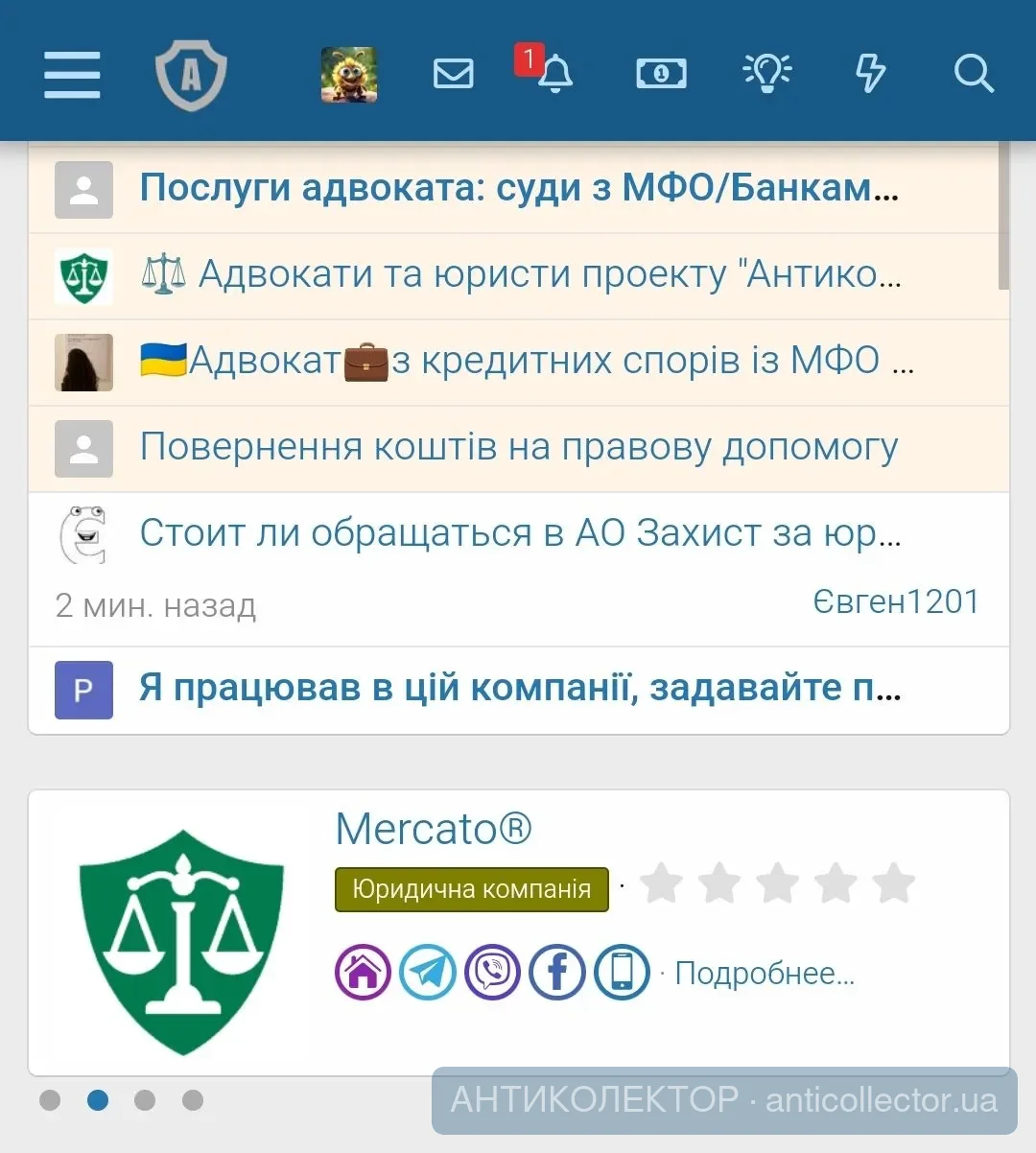
Task: Open the private messages envelope
Action: tap(454, 74)
